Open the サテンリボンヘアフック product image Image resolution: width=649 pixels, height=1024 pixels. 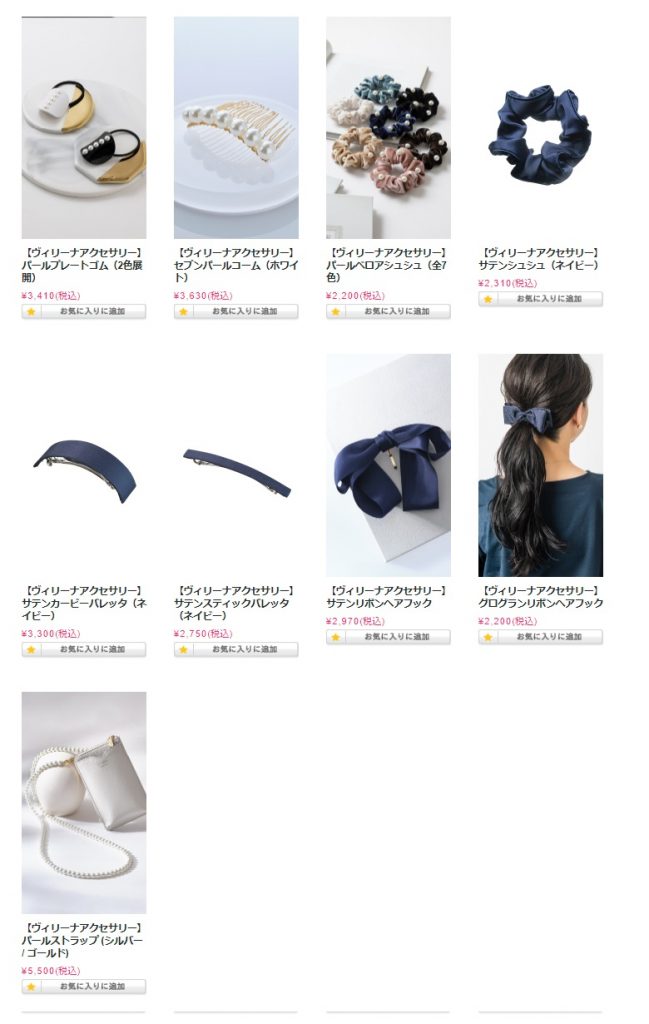pos(388,466)
